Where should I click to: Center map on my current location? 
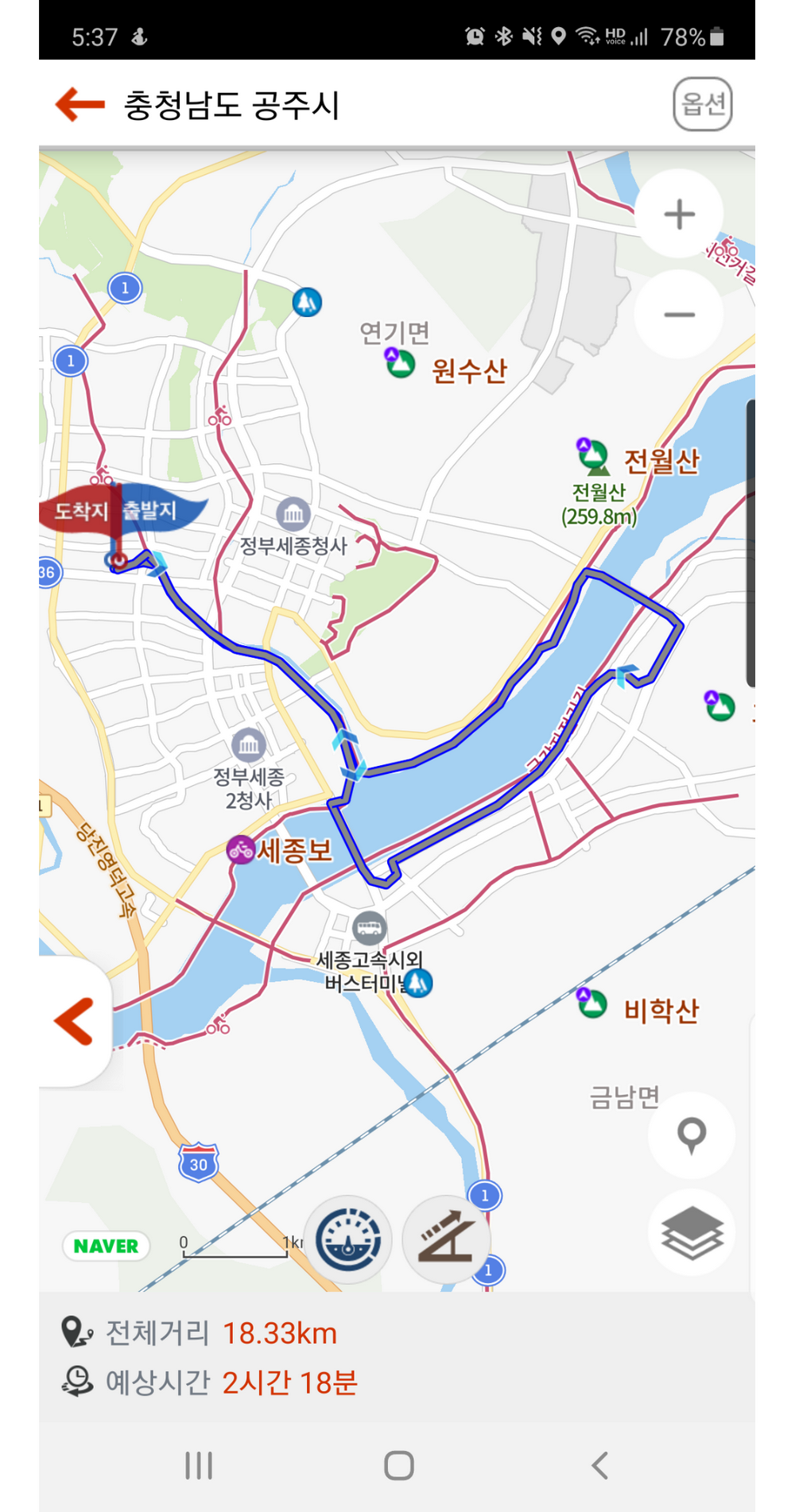click(x=692, y=1135)
